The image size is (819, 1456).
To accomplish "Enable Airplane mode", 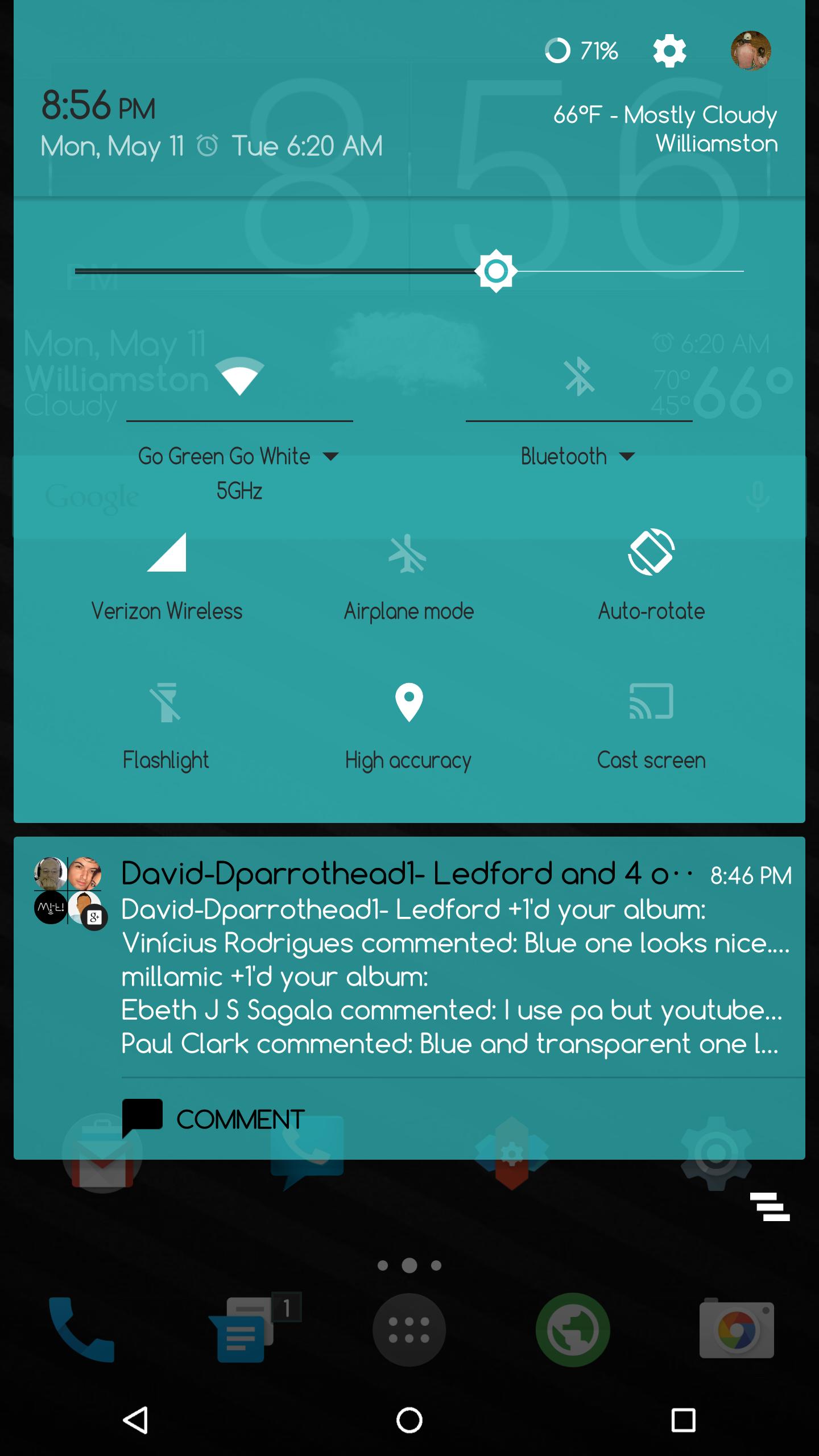I will 408,574.
